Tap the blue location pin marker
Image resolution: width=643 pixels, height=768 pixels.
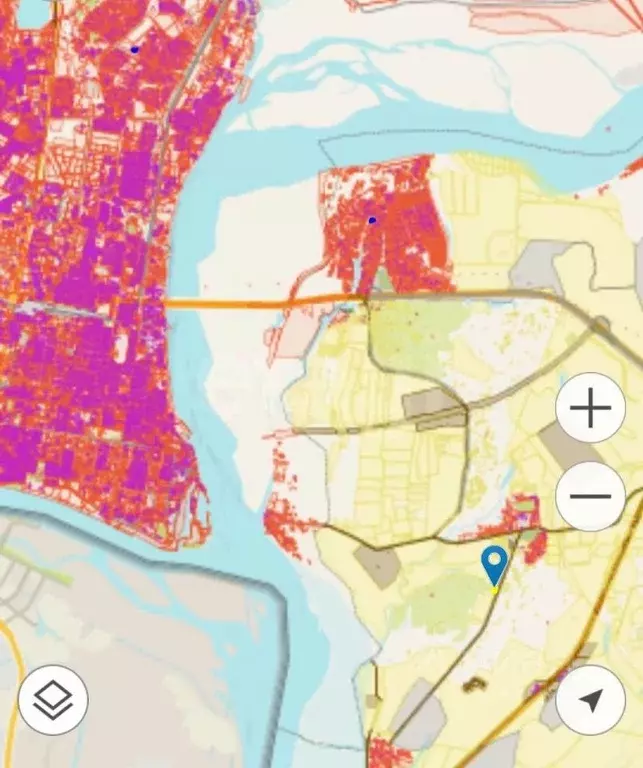494,564
